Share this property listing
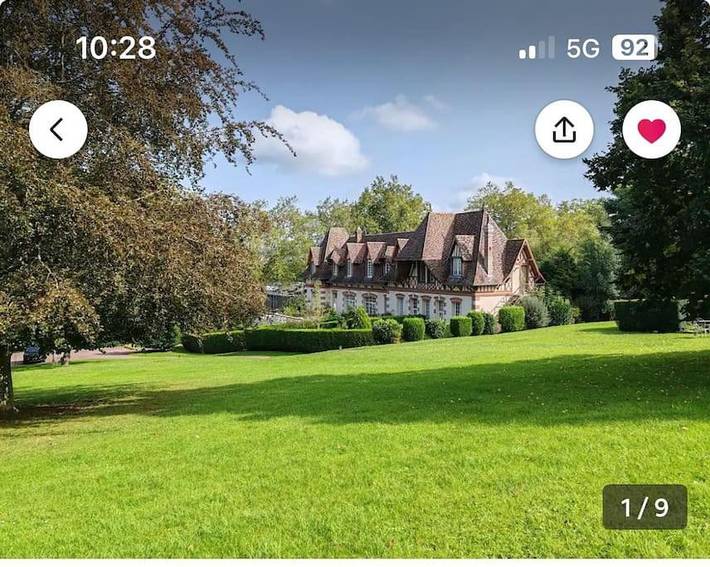This screenshot has width=710, height=567. (x=564, y=130)
